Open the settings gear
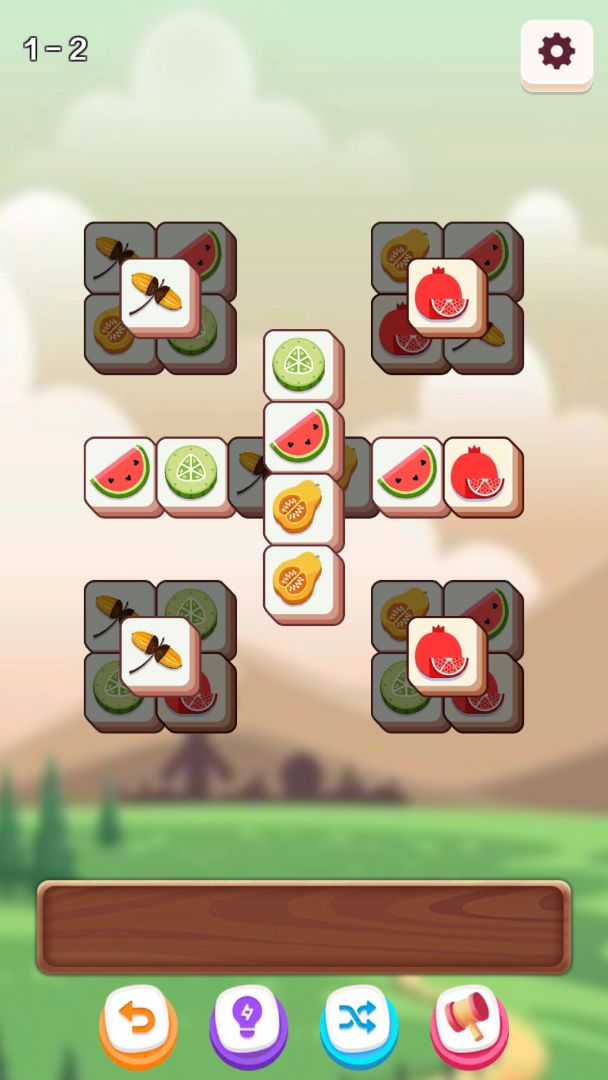The height and width of the screenshot is (1080, 608). (556, 51)
